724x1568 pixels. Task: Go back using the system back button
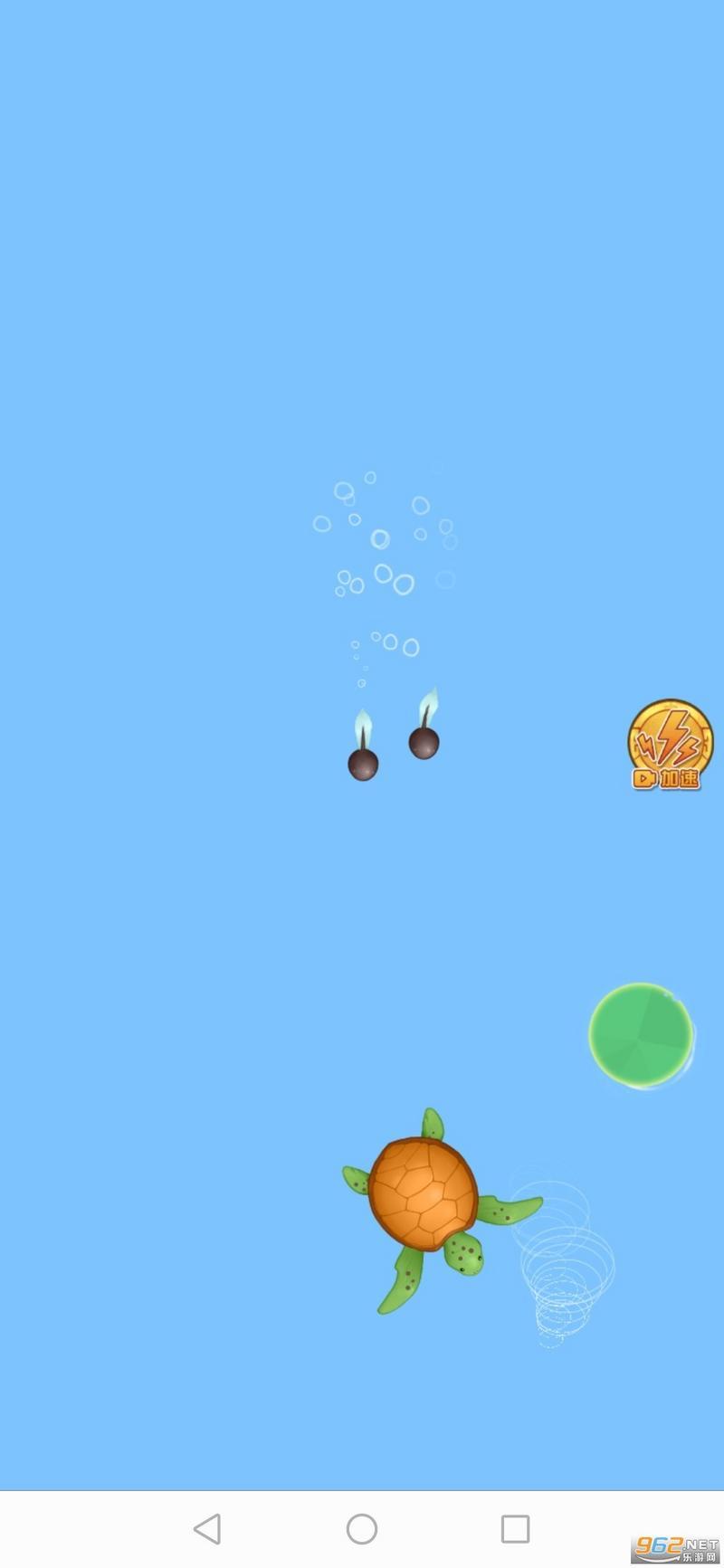point(207,1529)
